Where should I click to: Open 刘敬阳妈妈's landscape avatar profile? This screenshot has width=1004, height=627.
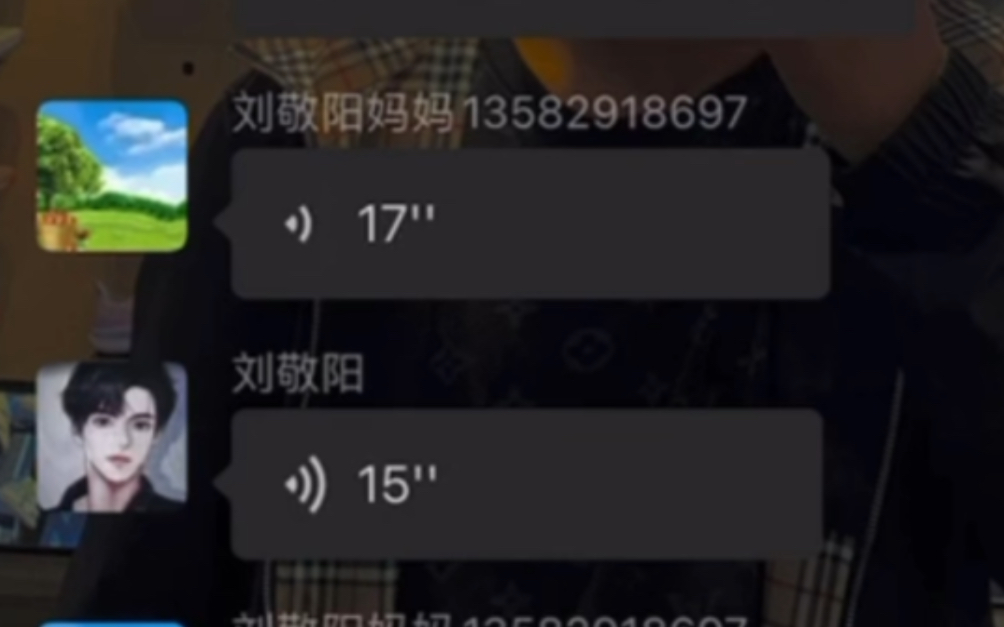pos(112,176)
